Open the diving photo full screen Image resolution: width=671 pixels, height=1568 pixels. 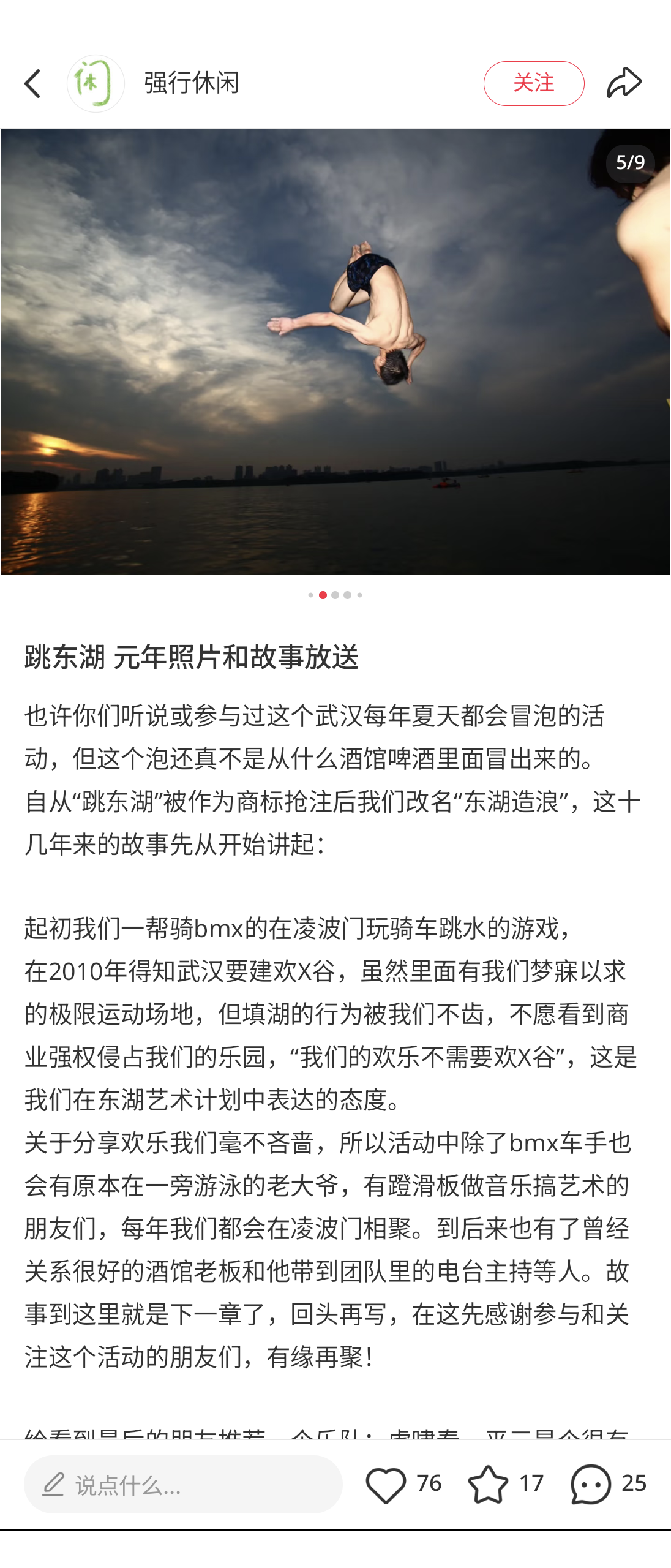335,352
